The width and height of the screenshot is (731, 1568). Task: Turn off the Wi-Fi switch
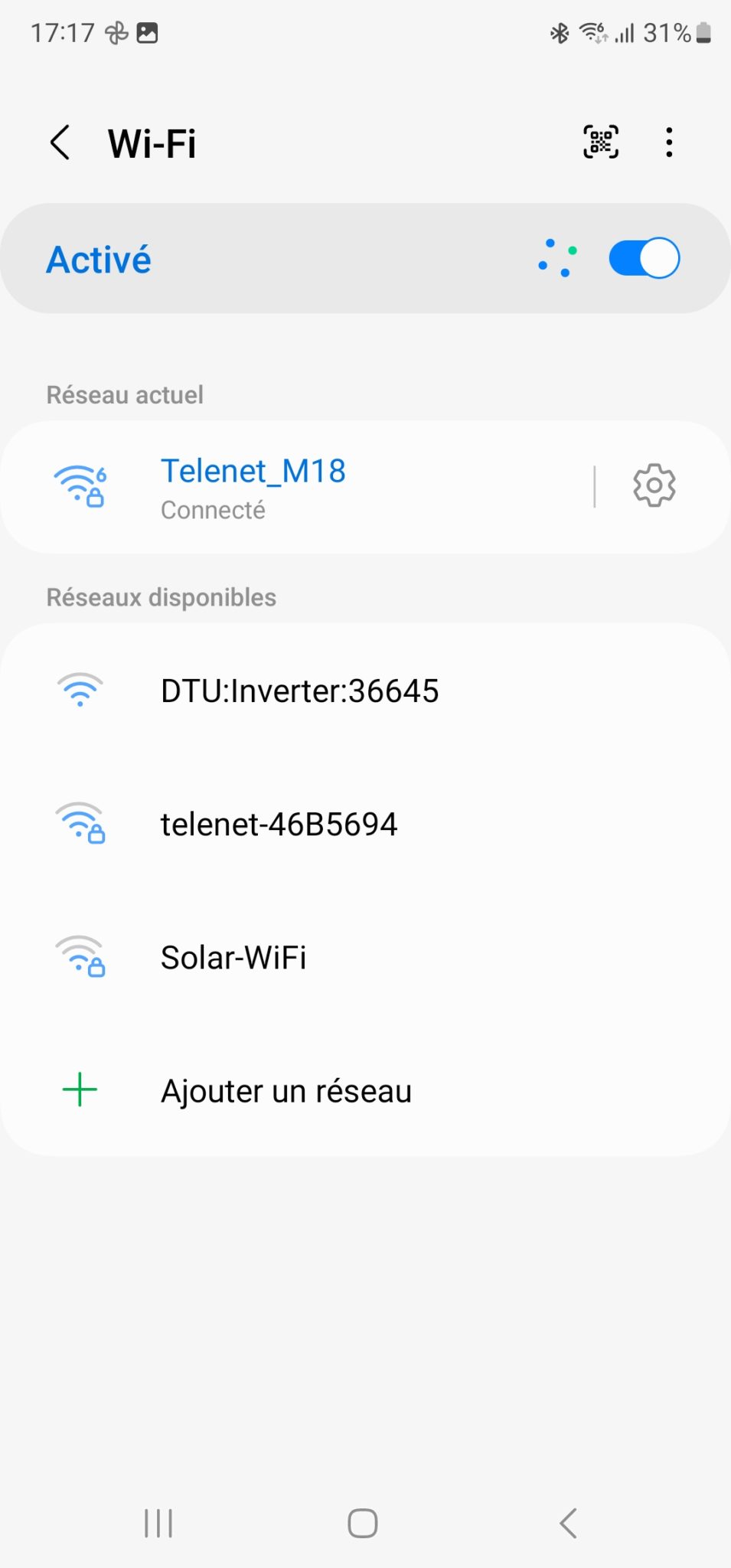(644, 259)
